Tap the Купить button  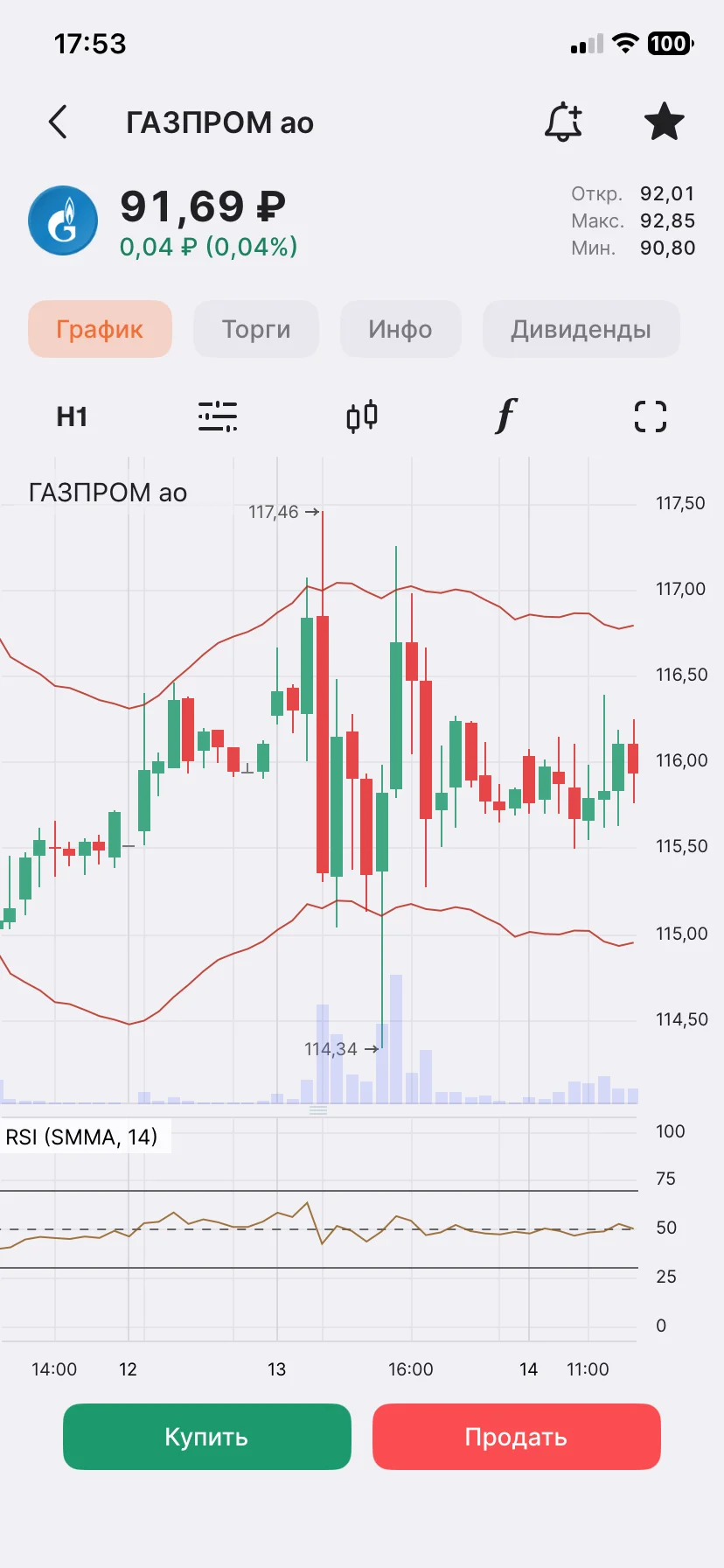207,1437
